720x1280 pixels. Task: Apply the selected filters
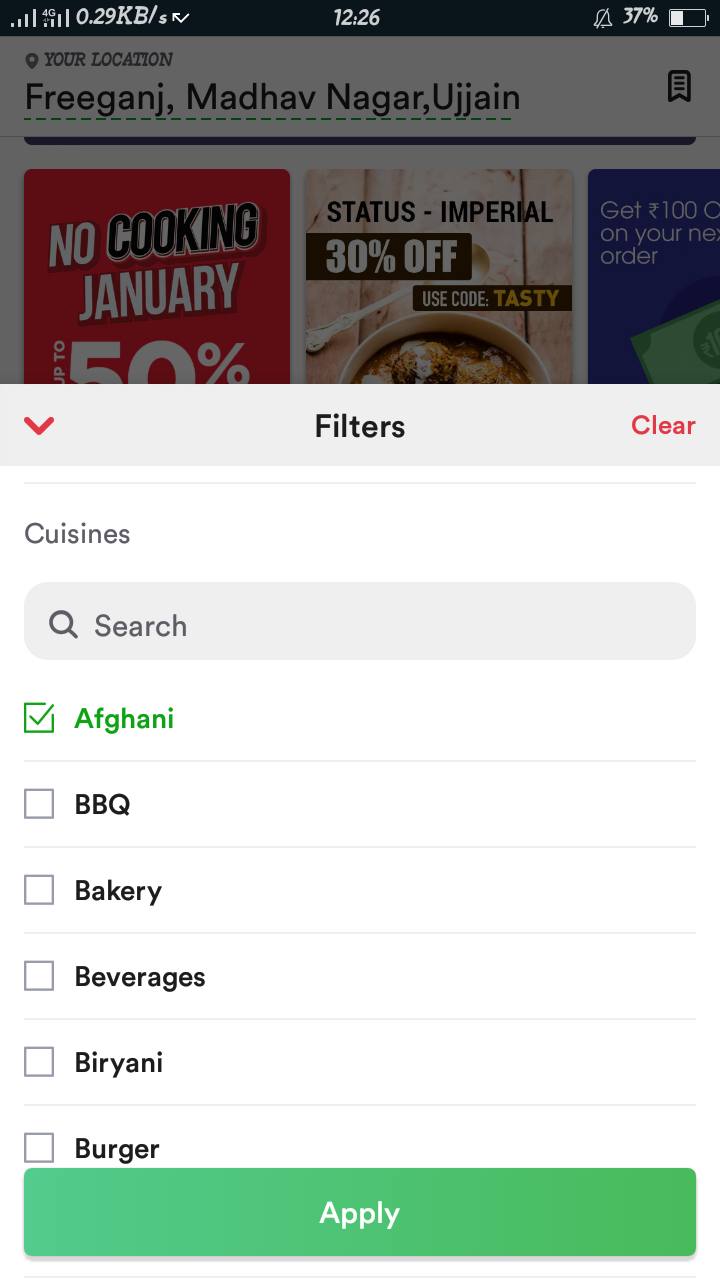pyautogui.click(x=360, y=1212)
